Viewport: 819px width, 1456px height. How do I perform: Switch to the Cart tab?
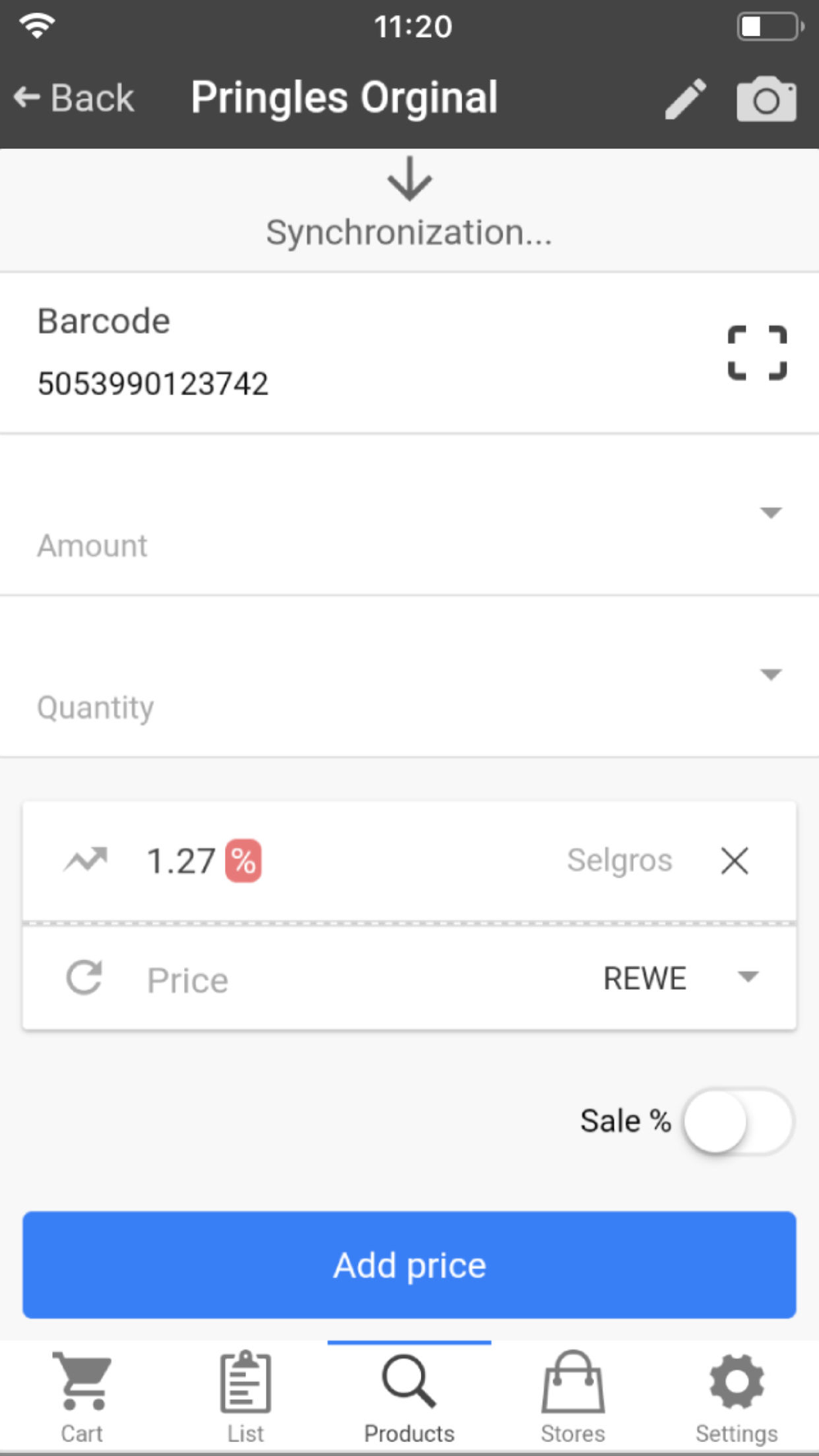[x=82, y=1397]
